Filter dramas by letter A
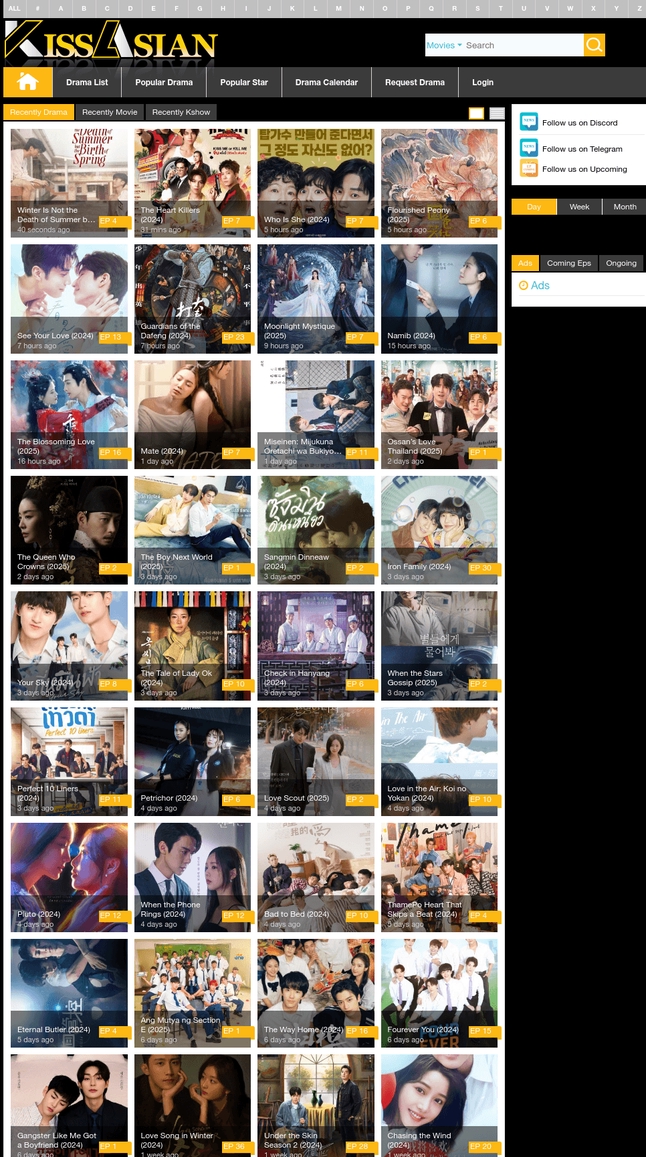 click(x=61, y=8)
